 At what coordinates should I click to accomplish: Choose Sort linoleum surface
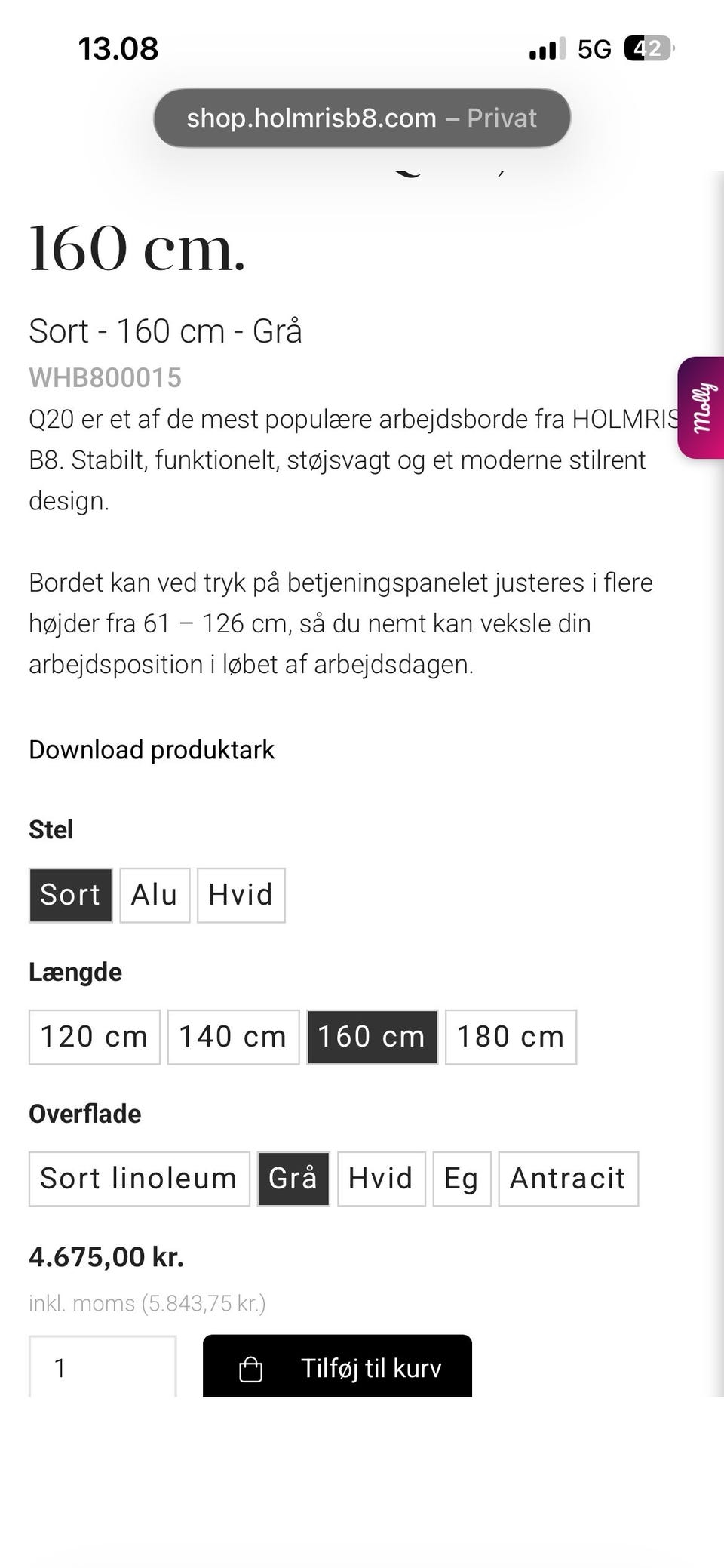pos(140,1179)
